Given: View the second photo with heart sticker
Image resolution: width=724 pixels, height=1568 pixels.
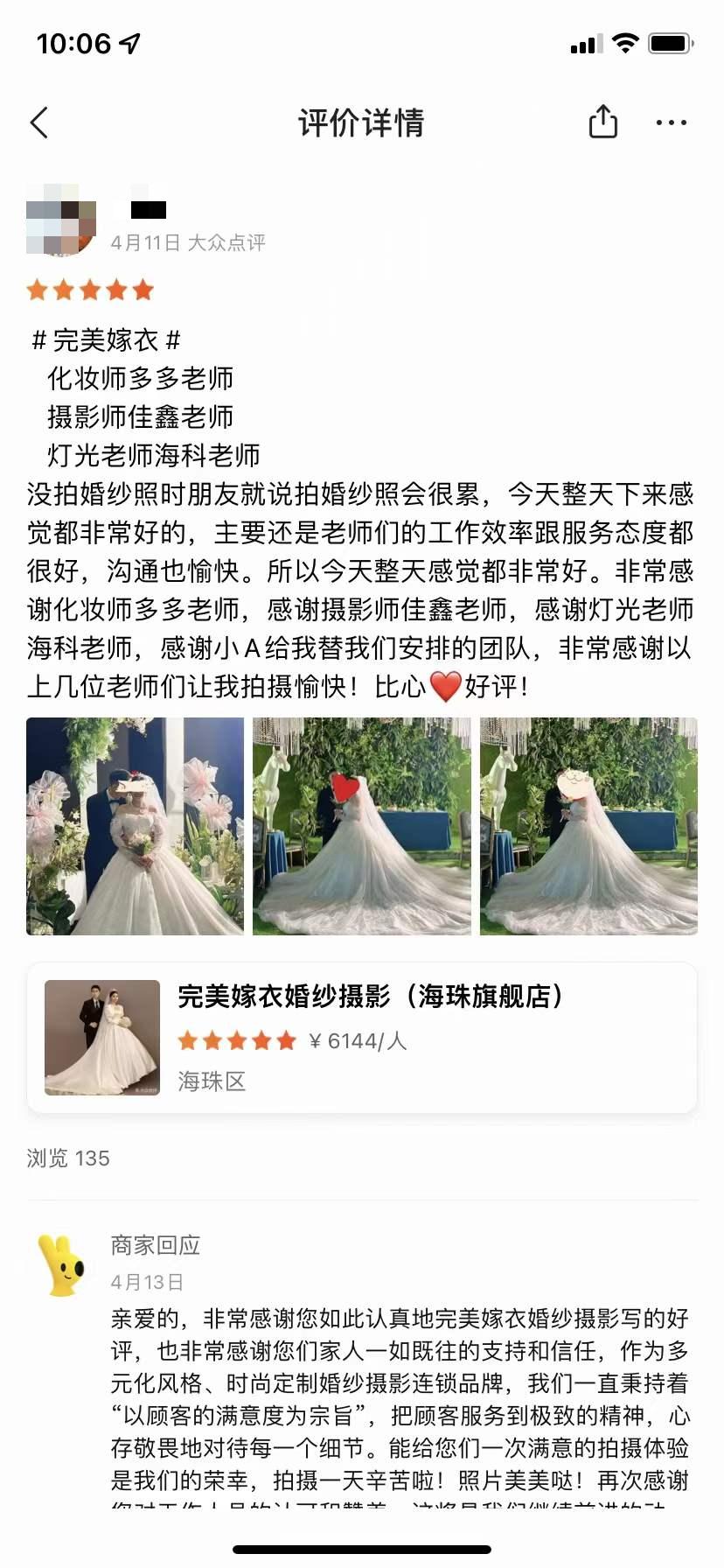Looking at the screenshot, I should [361, 826].
